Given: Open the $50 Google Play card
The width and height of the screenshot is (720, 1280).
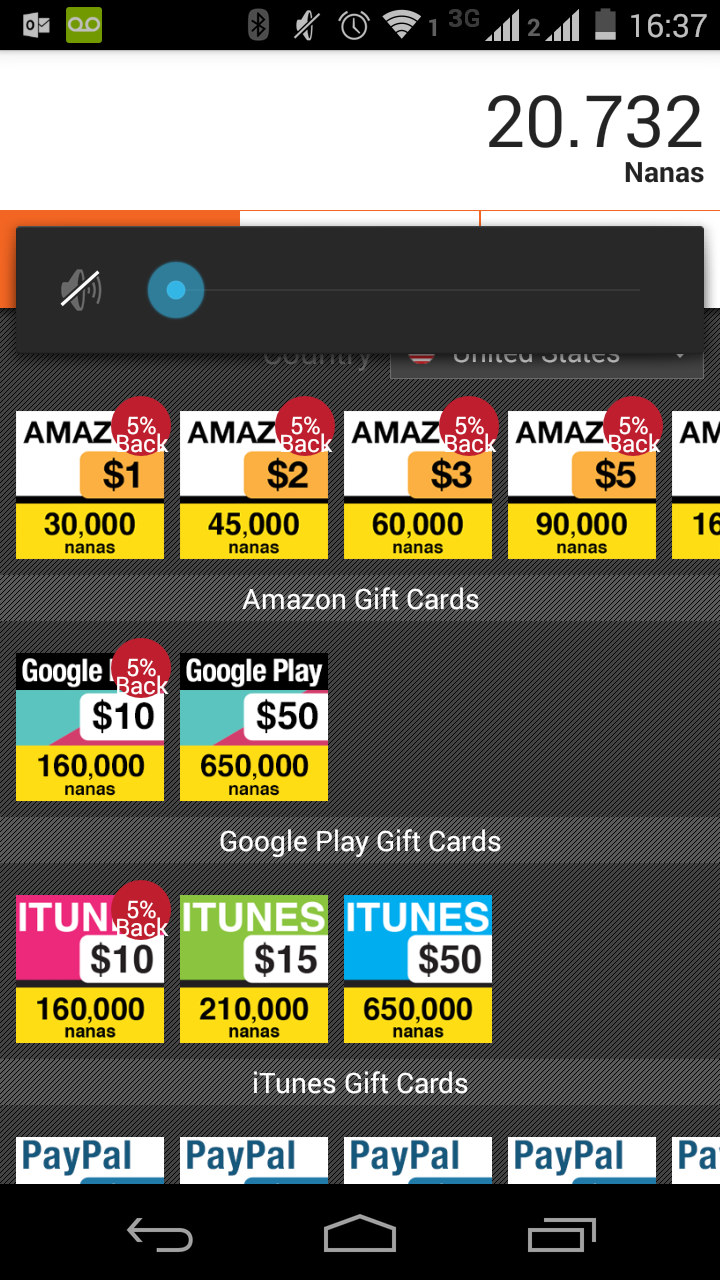Looking at the screenshot, I should (254, 727).
